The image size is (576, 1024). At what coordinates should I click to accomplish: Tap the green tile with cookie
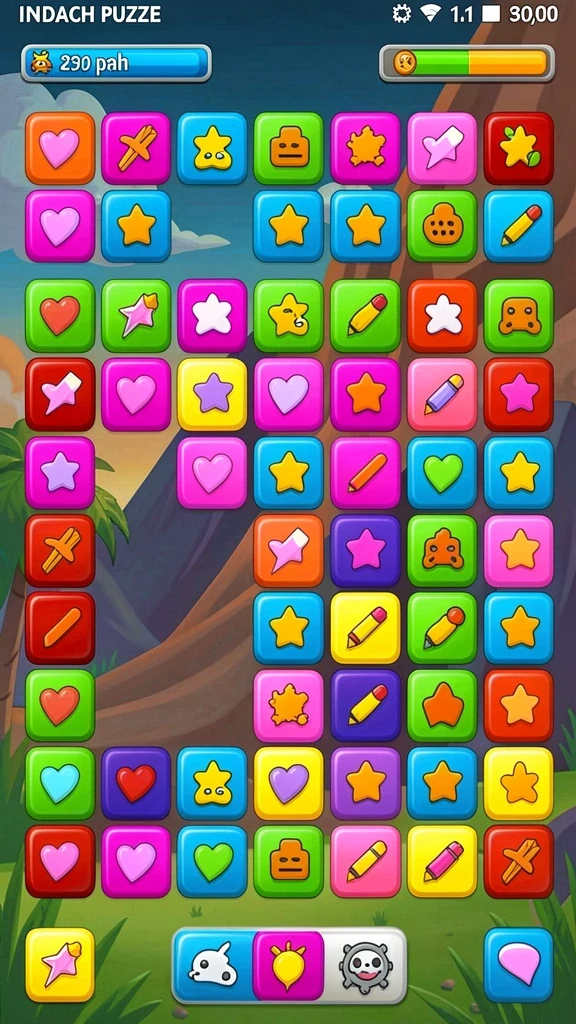pos(442,226)
